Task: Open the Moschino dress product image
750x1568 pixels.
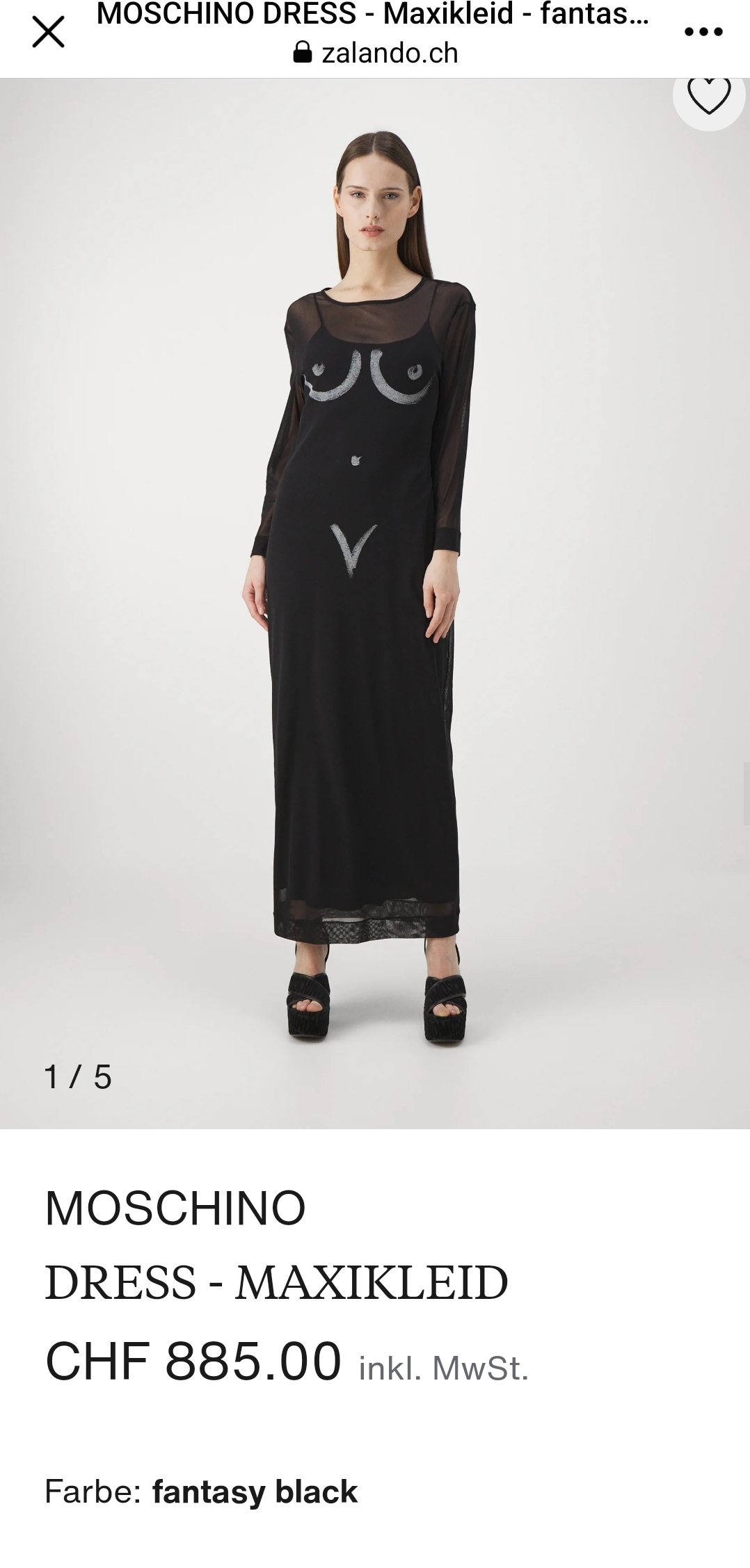Action: 375,603
